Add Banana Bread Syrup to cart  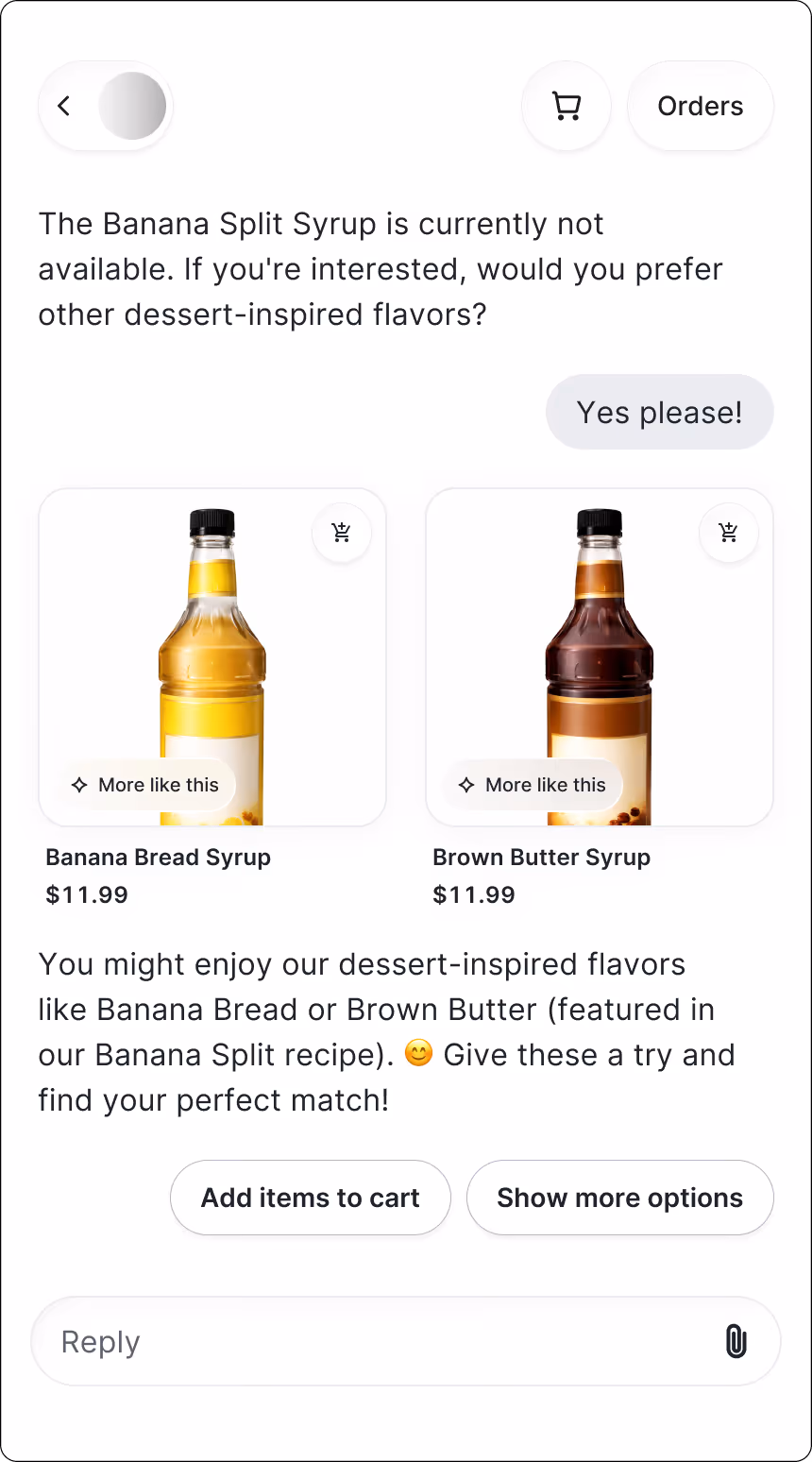click(x=342, y=533)
